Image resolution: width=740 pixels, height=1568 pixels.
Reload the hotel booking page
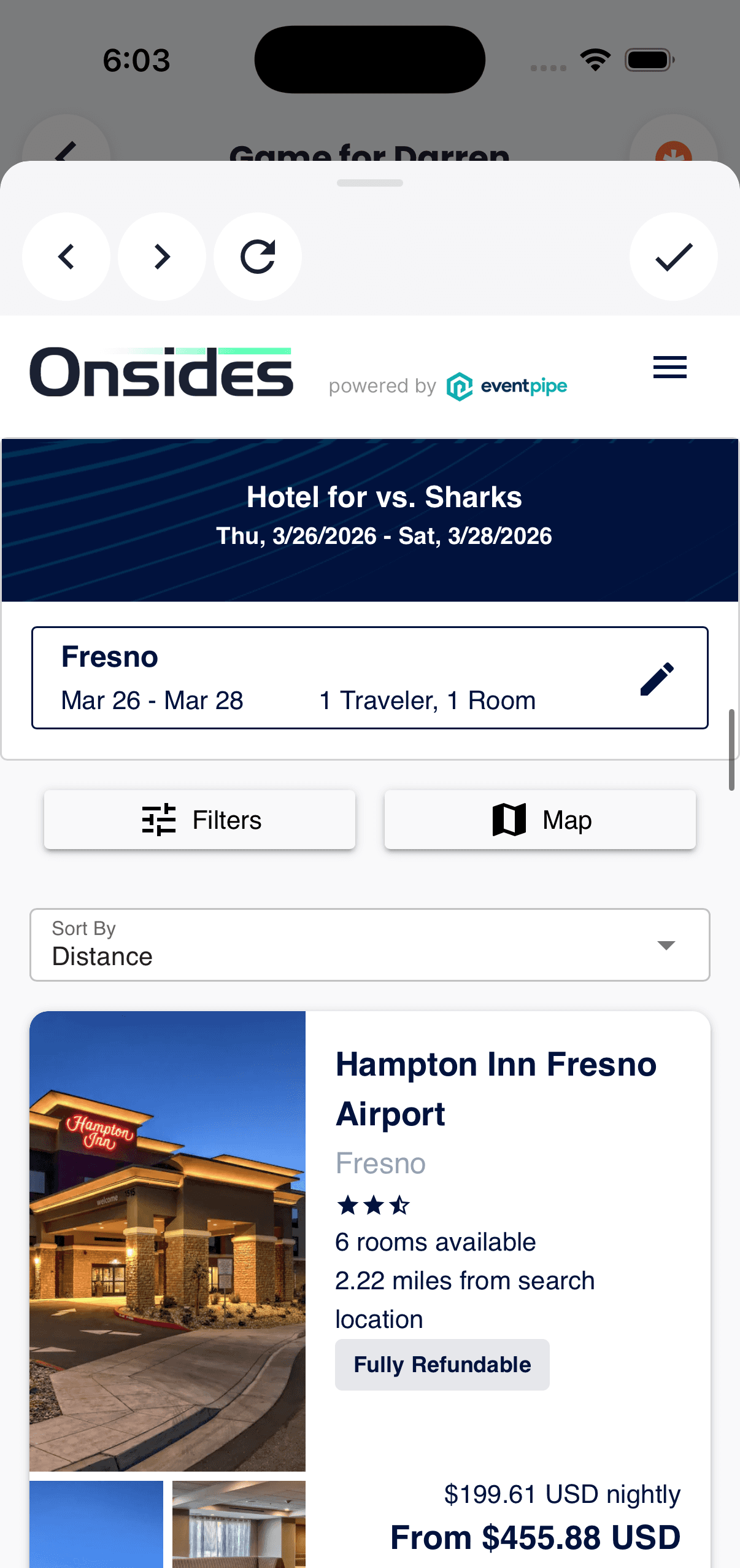[x=258, y=257]
